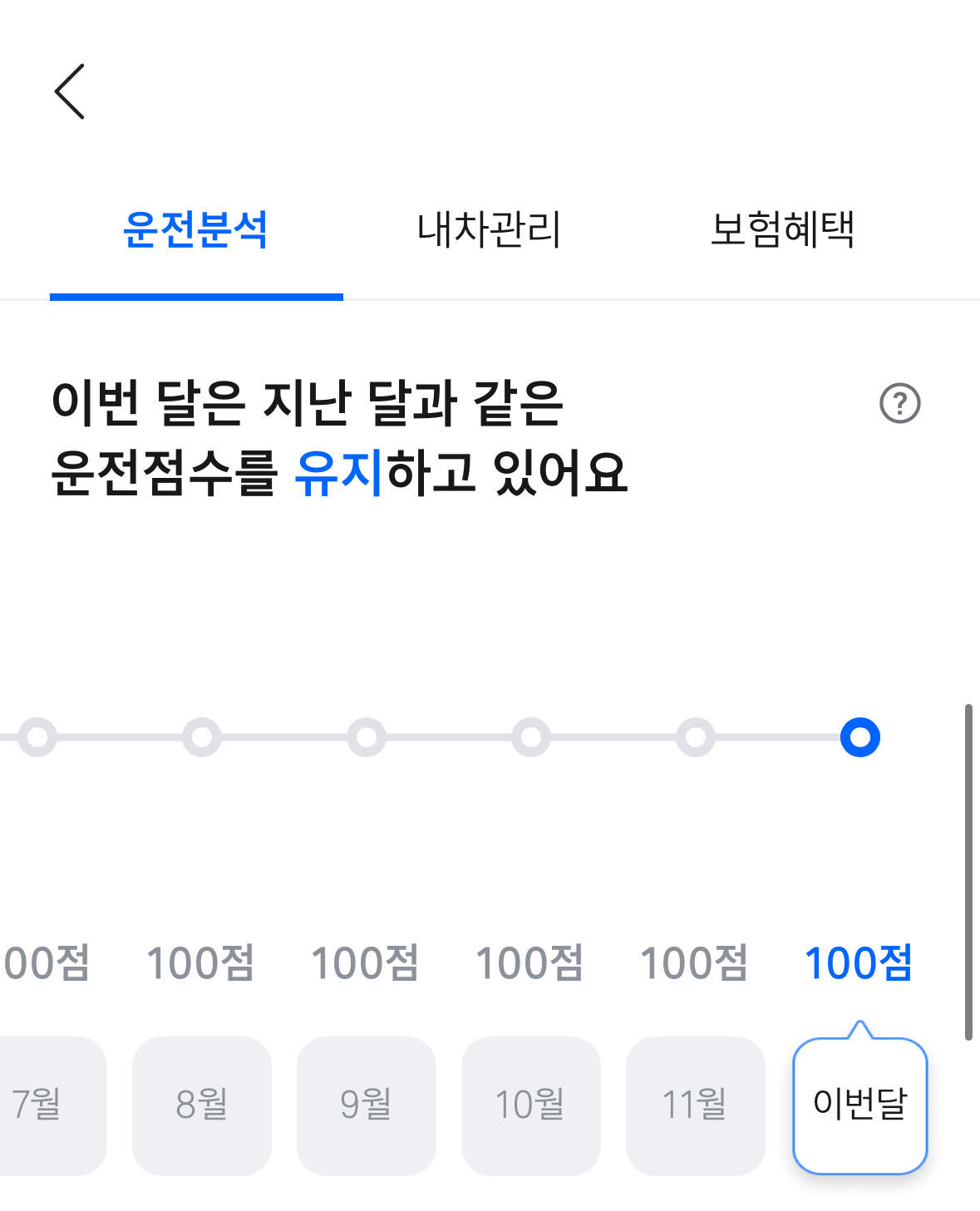The image size is (980, 1211).
Task: Tap the highlighted blue graph point
Action: coord(859,737)
